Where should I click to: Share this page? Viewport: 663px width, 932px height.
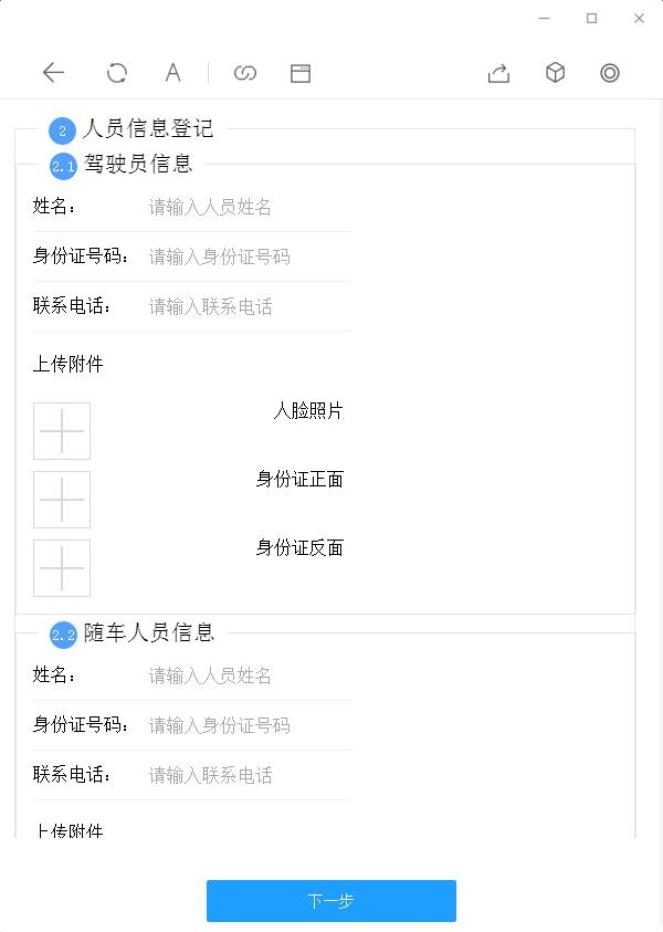coord(498,73)
